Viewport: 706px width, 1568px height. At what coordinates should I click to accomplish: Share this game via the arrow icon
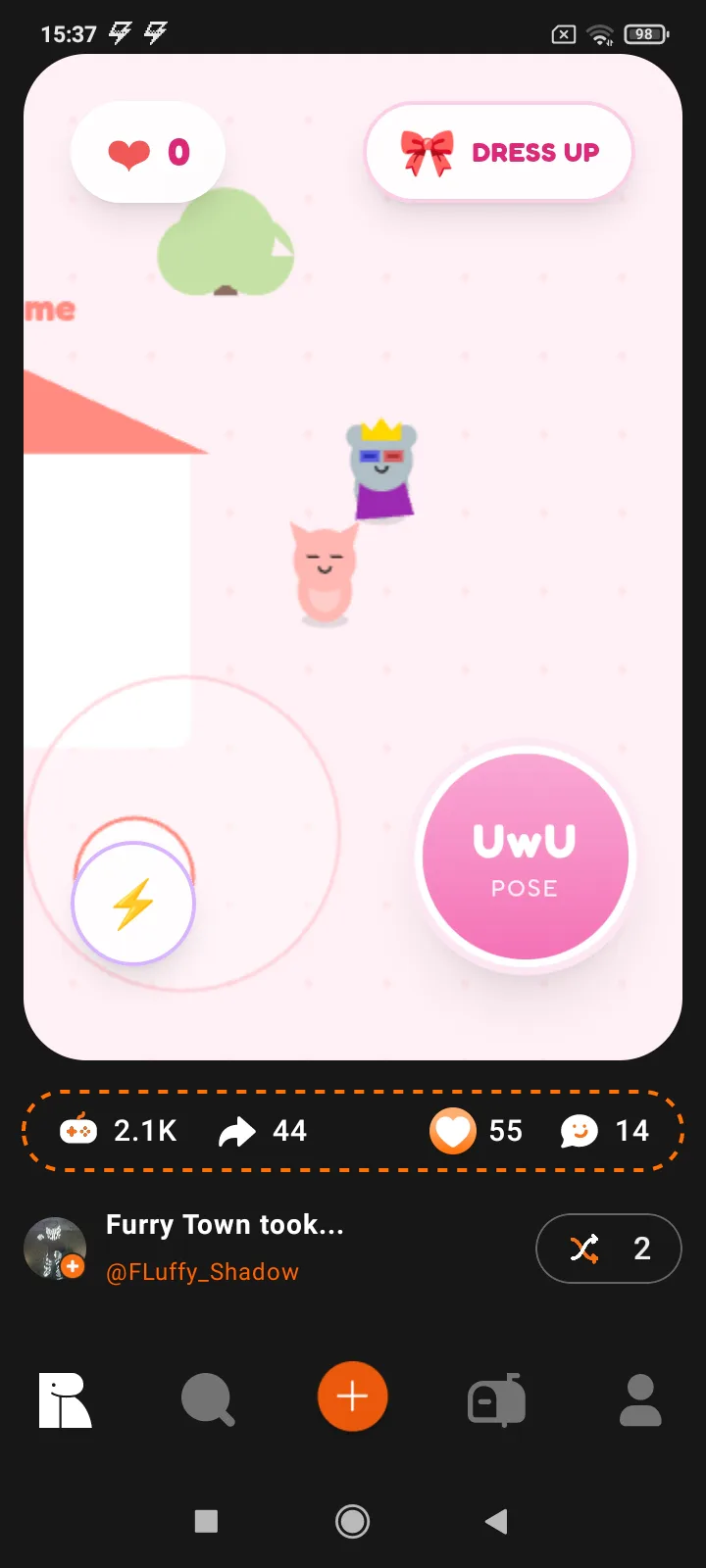237,1131
